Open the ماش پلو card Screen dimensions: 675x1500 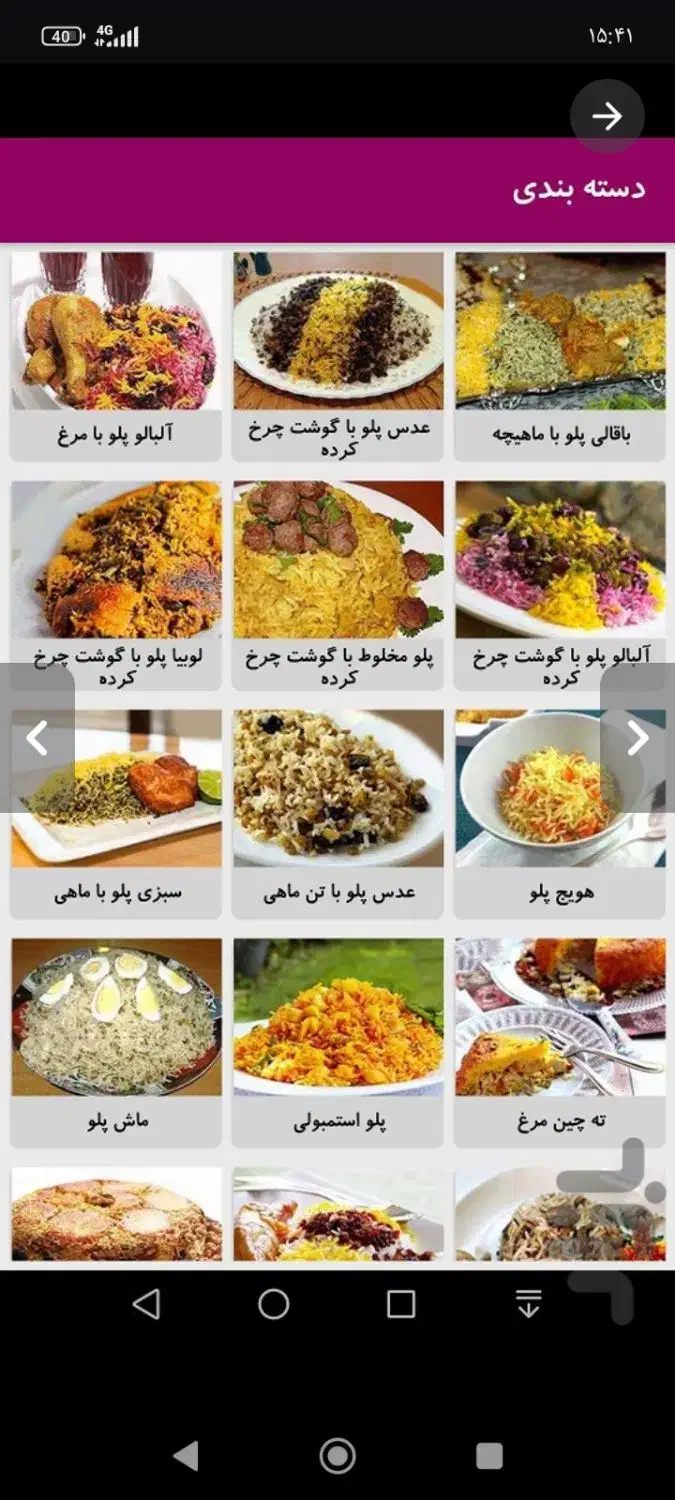point(116,1041)
